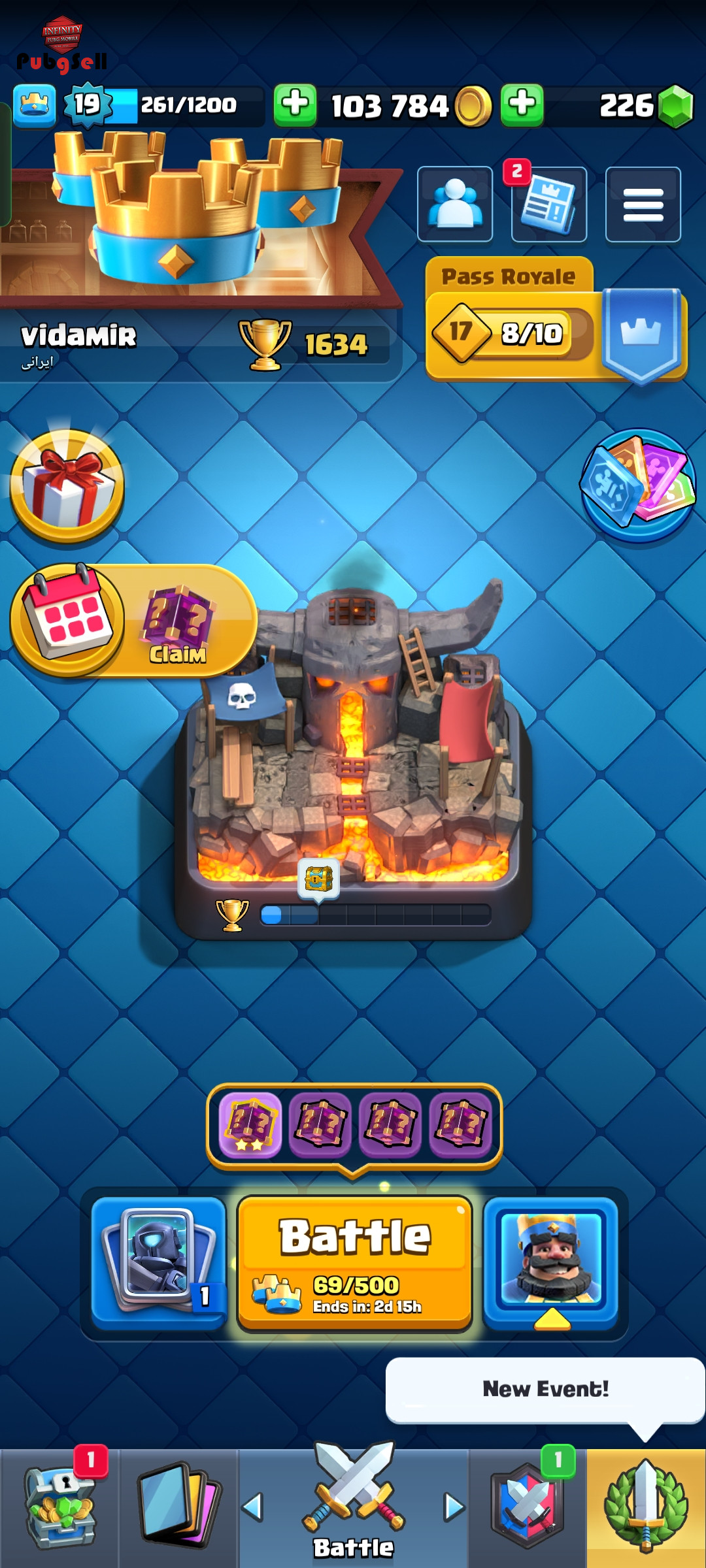Change the tower troop King card
The height and width of the screenshot is (1568, 706).
click(550, 1264)
